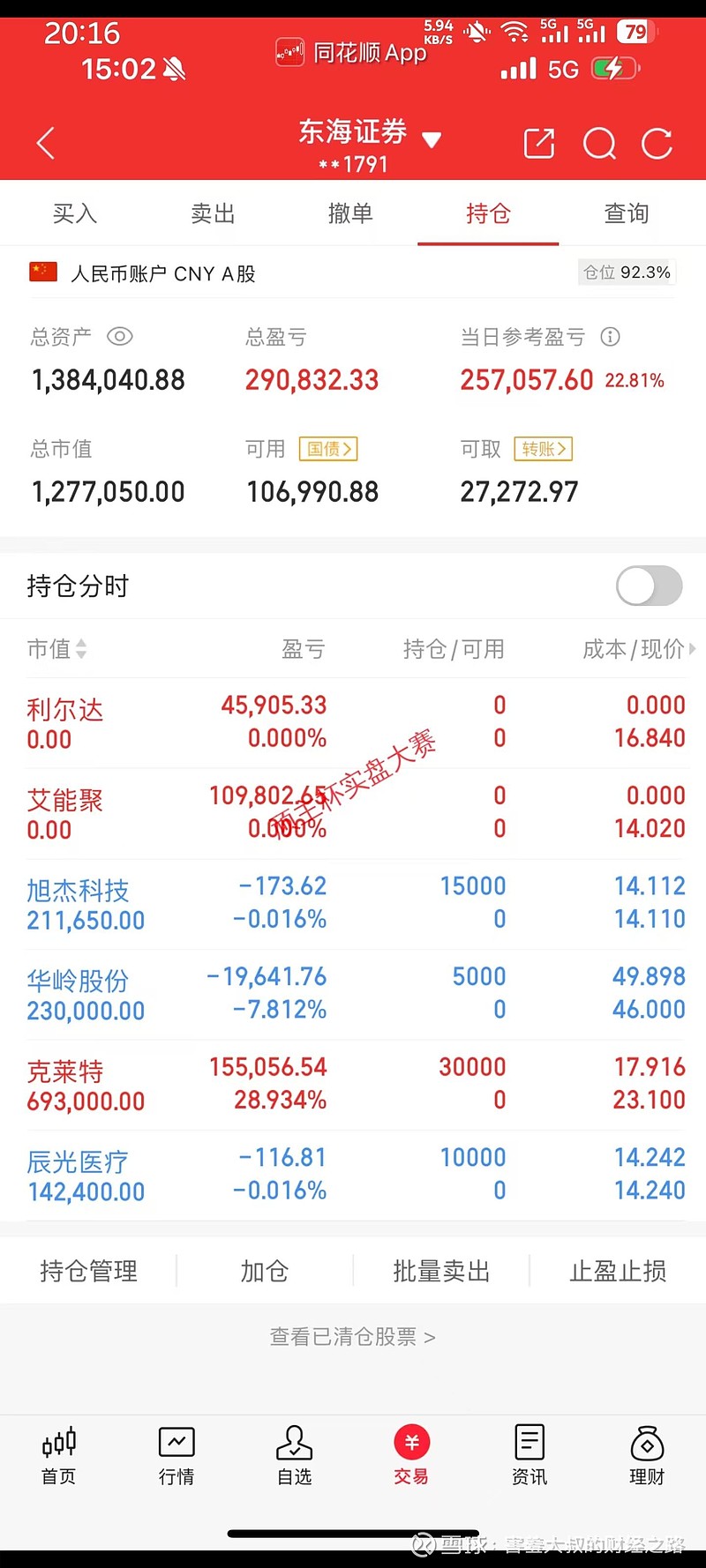
Task: Switch to the 买入 tab
Action: [75, 213]
